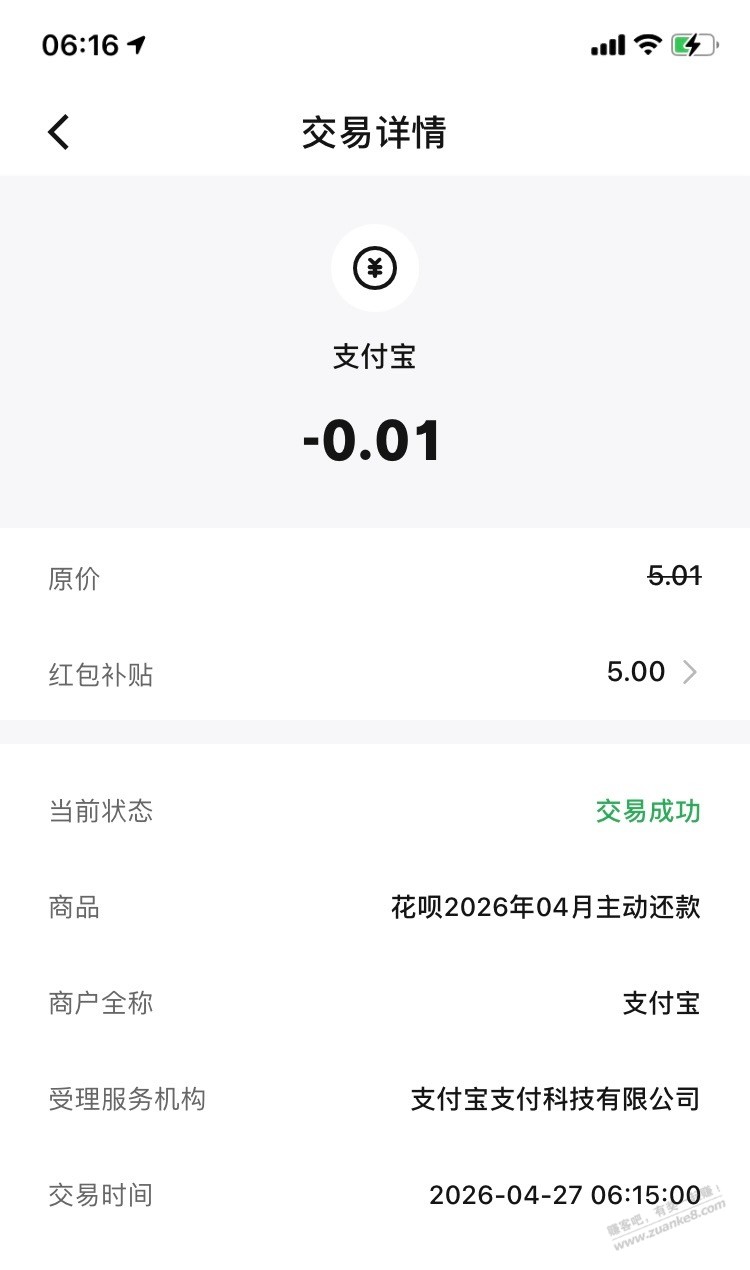Expand the 红包补贴 subsidy details row
Image resolution: width=750 pixels, height=1270 pixels.
pyautogui.click(x=375, y=673)
